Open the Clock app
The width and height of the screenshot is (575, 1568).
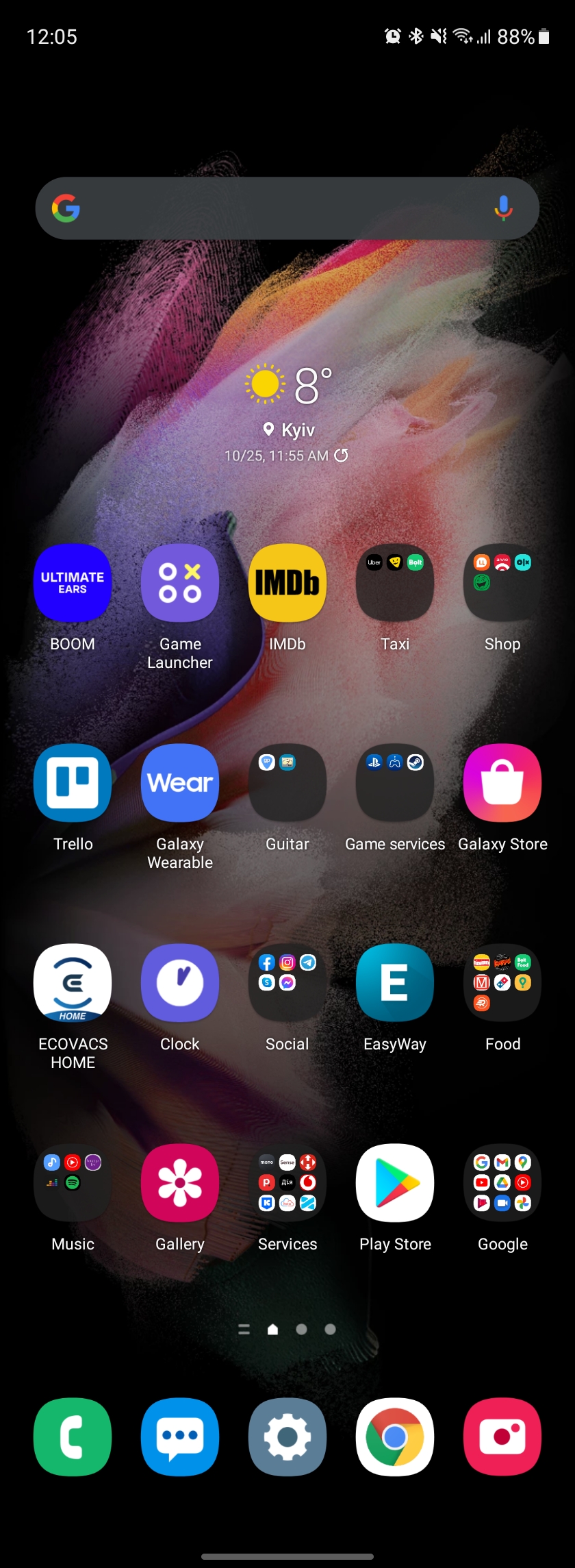[180, 983]
